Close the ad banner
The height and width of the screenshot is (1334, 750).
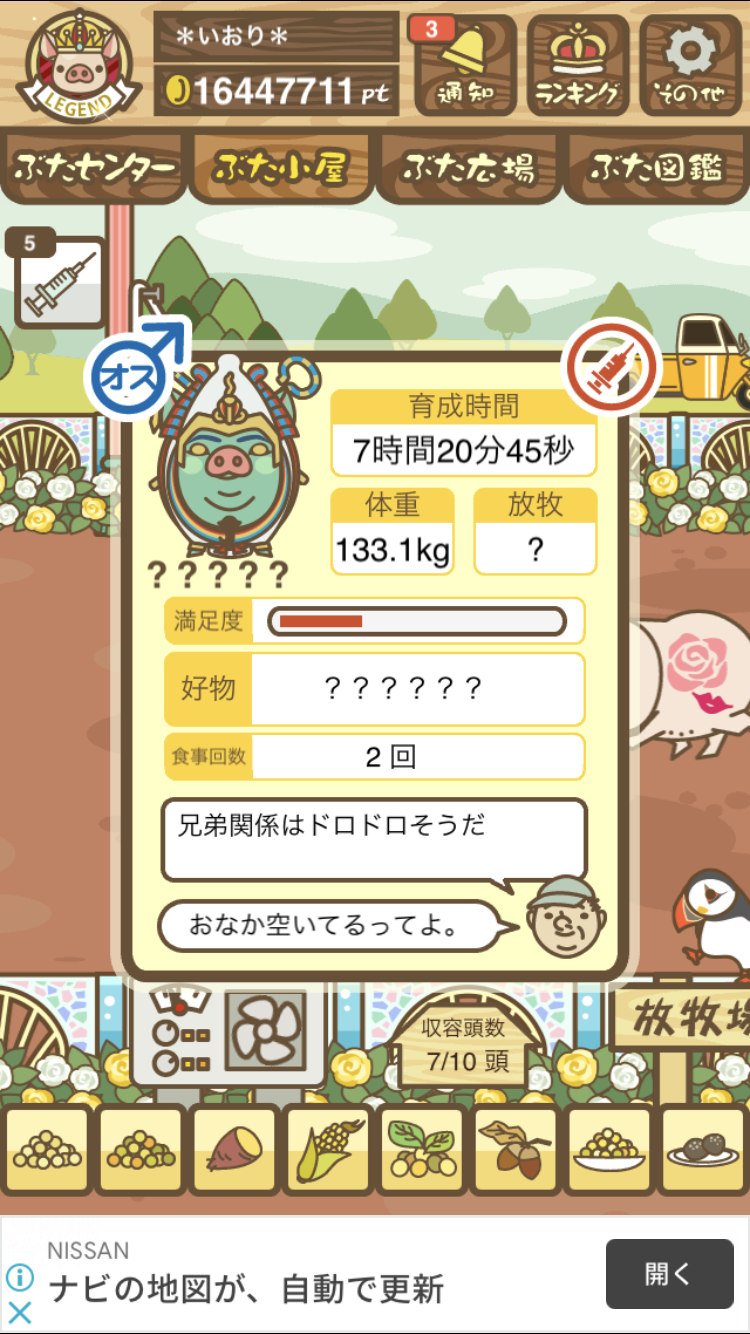pyautogui.click(x=19, y=1312)
